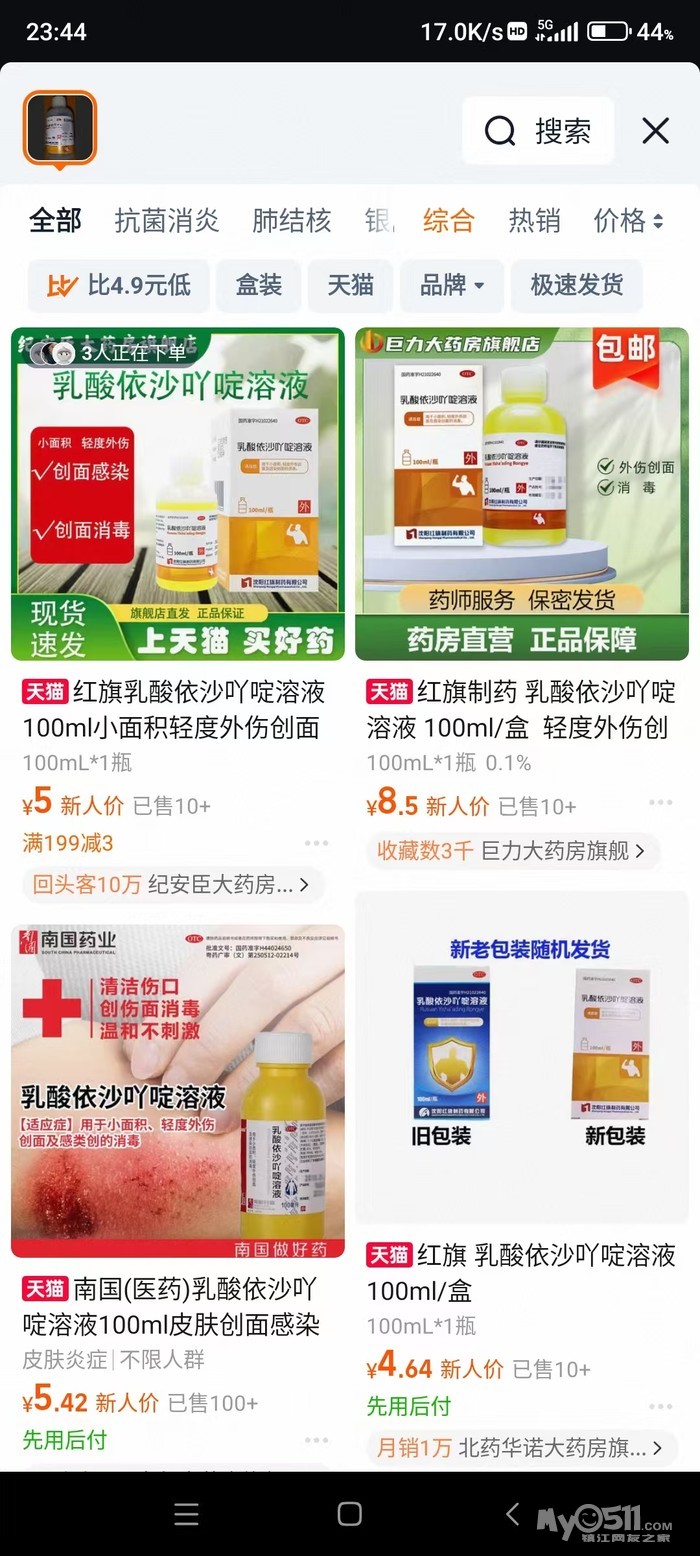Switch to the 抗菌消炎 tab
Screen dimensions: 700x1556
pyautogui.click(x=167, y=220)
